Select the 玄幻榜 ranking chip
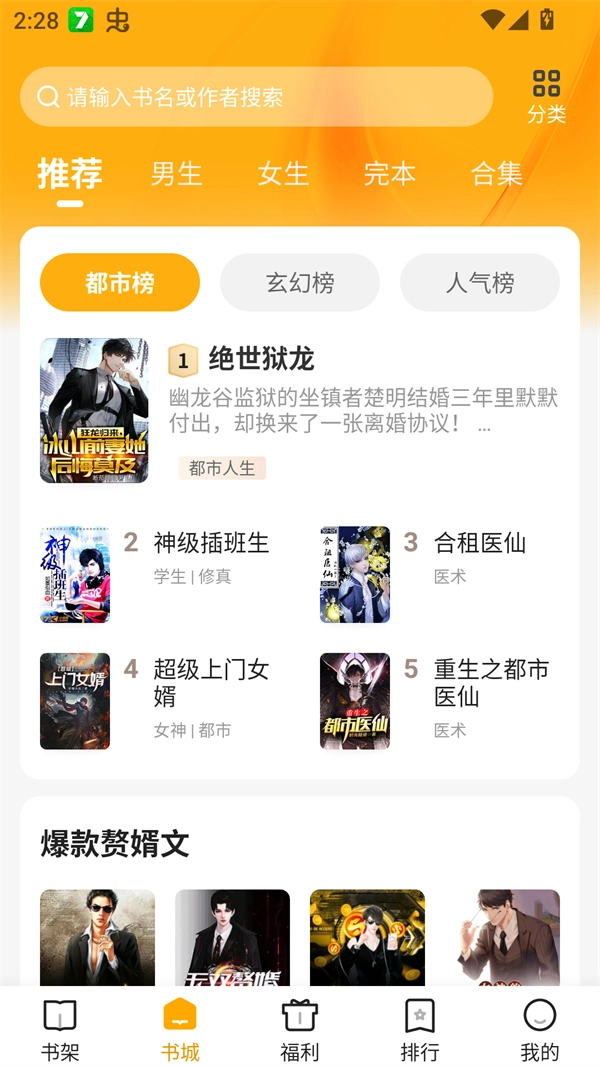Image resolution: width=600 pixels, height=1066 pixels. (300, 283)
